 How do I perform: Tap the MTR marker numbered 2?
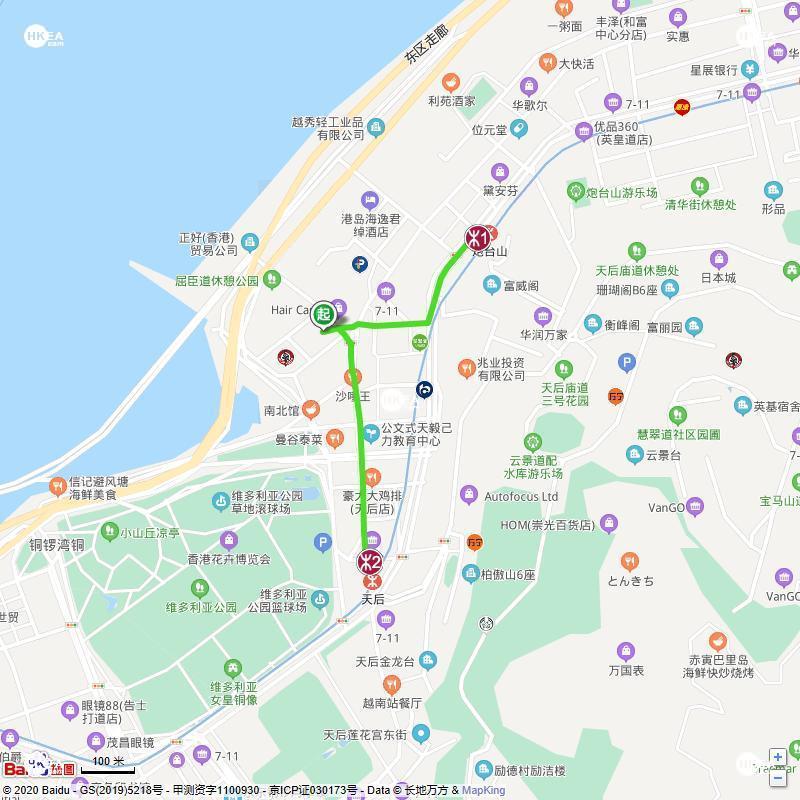click(x=371, y=563)
